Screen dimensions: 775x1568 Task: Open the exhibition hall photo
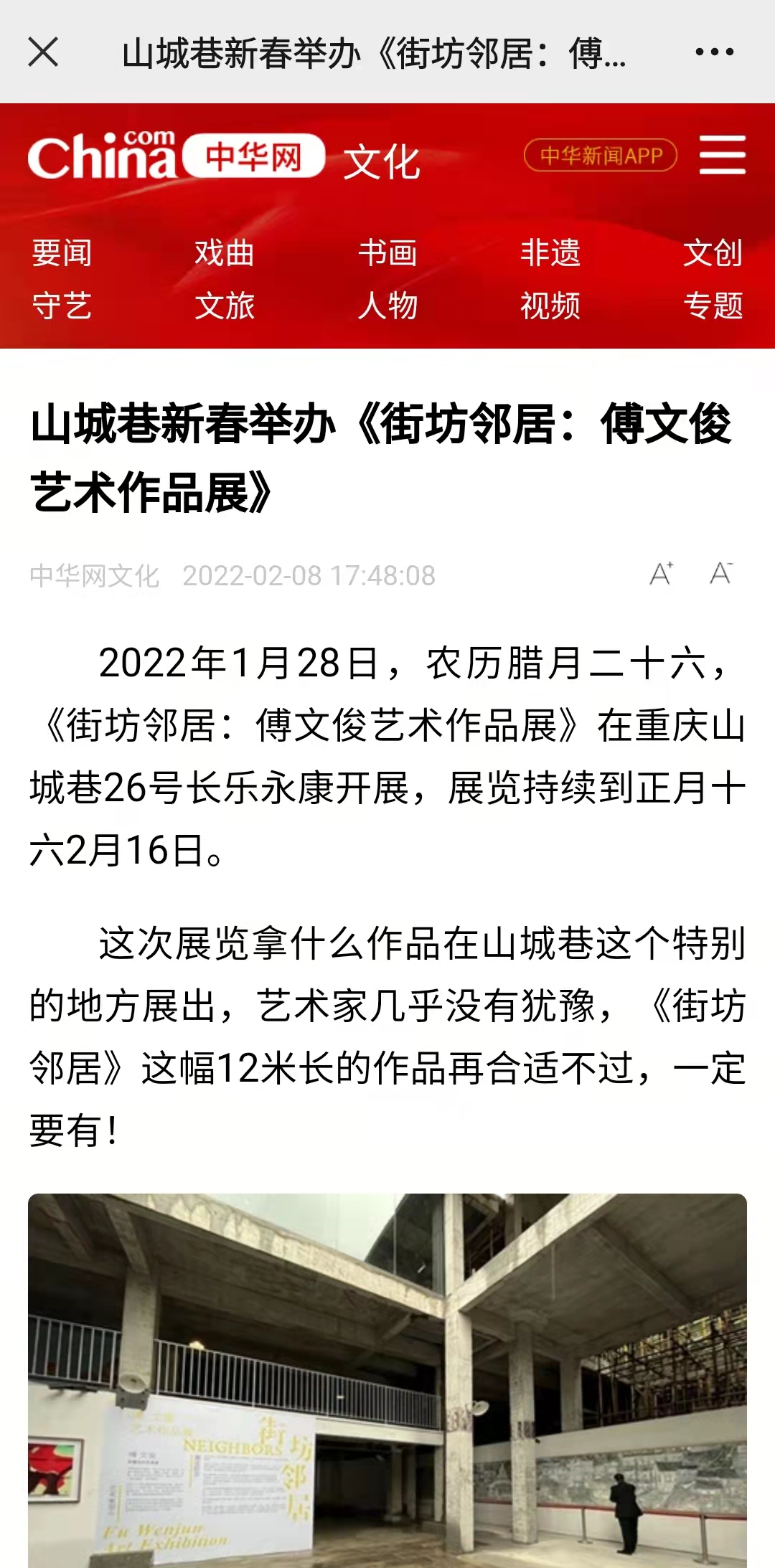pyautogui.click(x=387, y=1381)
